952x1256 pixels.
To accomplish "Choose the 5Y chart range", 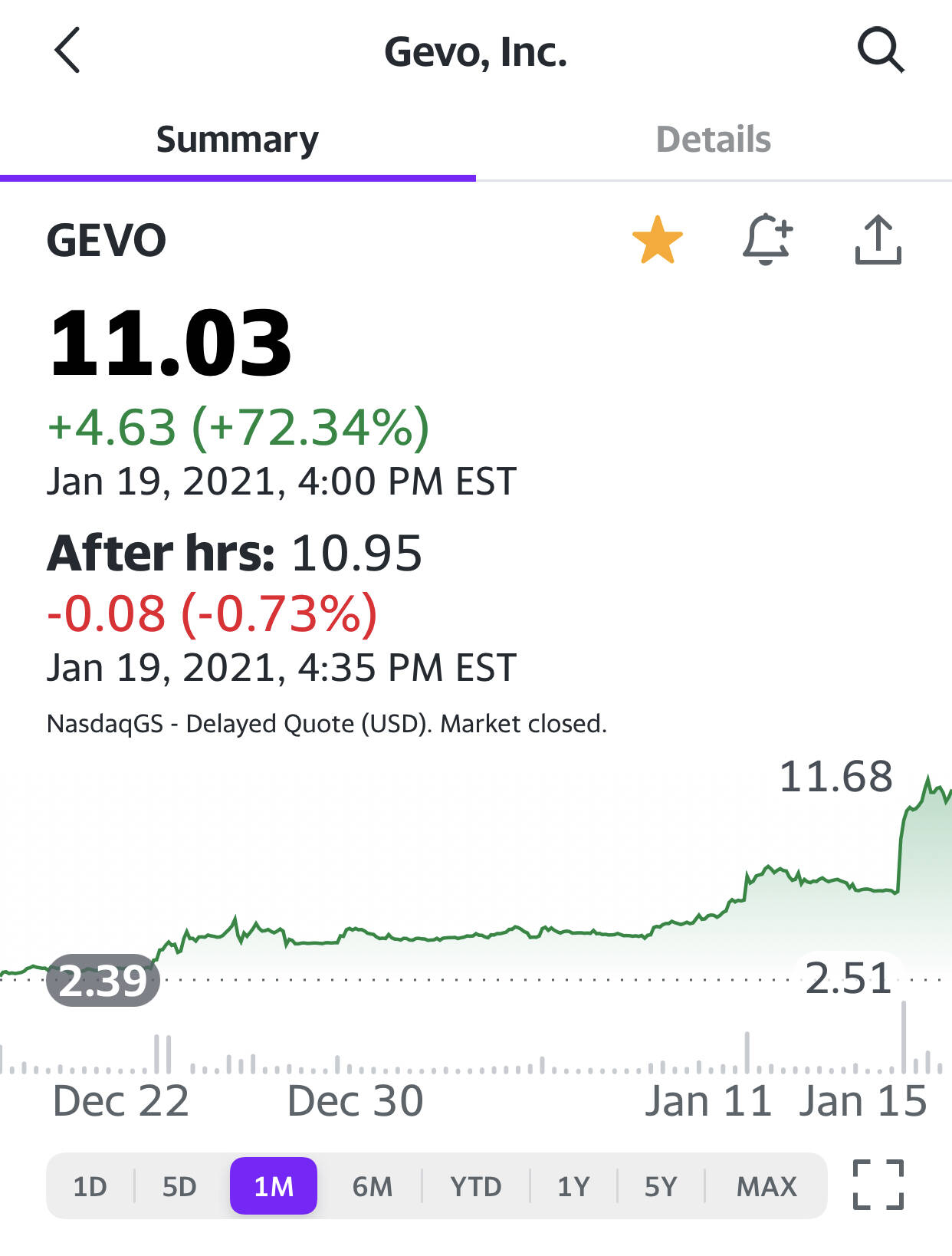I will 661,1186.
